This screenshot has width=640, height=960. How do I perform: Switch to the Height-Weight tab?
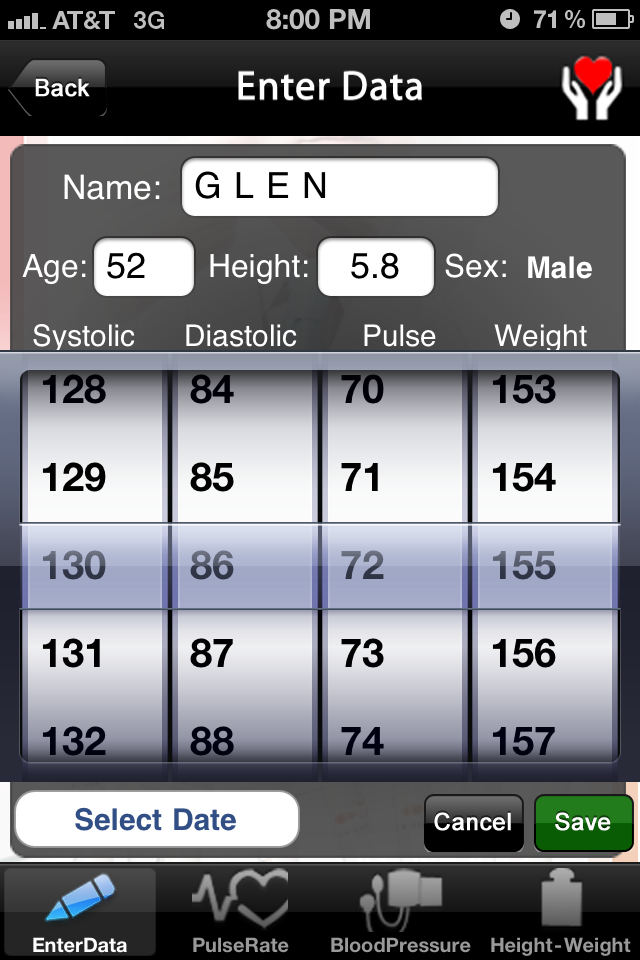[560, 912]
